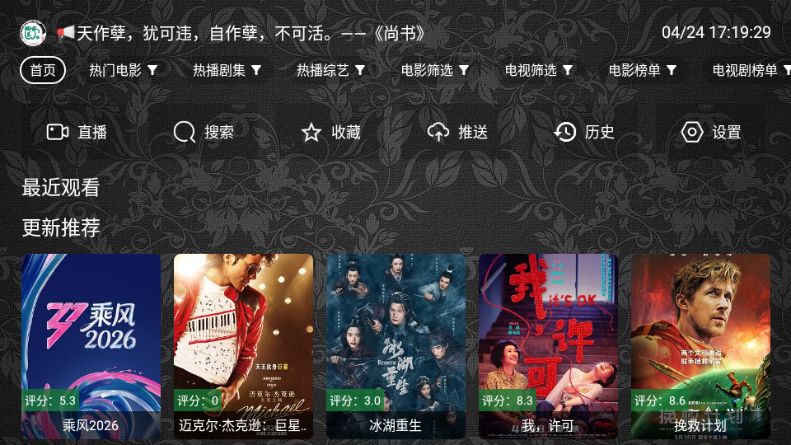The image size is (791, 445).
Task: Expand the 电视剧榜单 filter
Action: pos(750,71)
